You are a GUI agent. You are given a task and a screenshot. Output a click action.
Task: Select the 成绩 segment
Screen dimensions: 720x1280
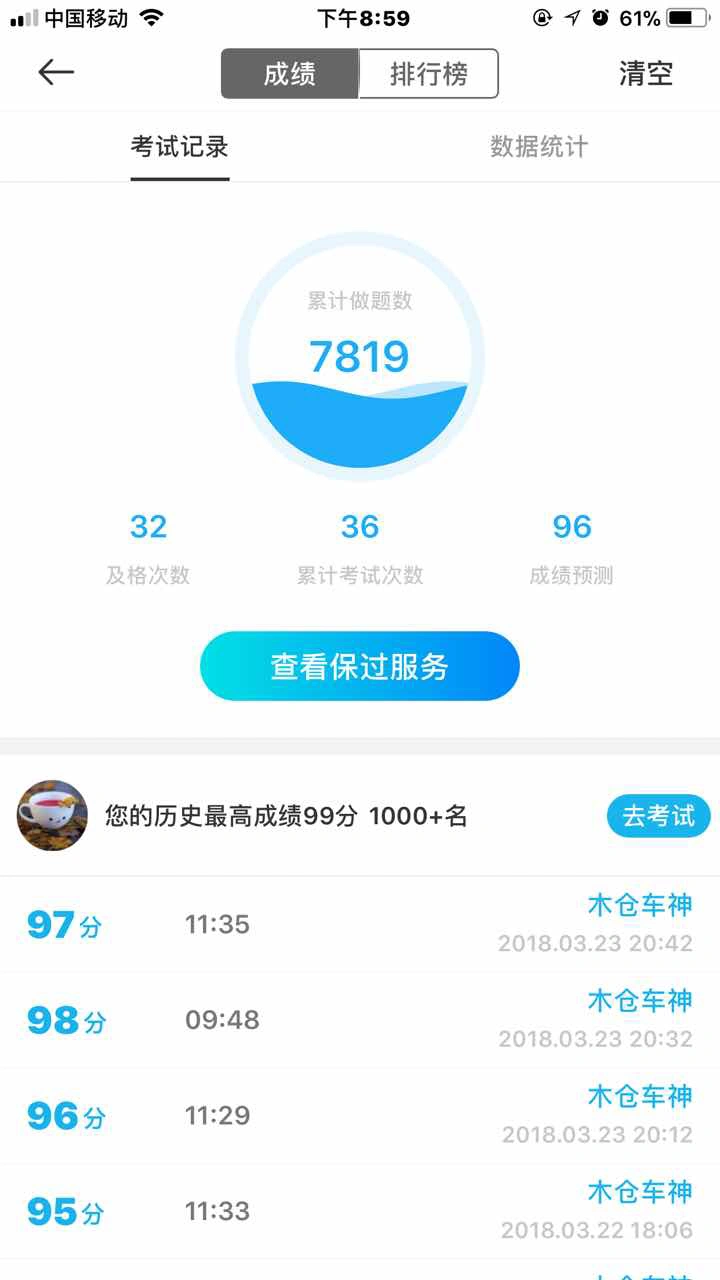(290, 74)
